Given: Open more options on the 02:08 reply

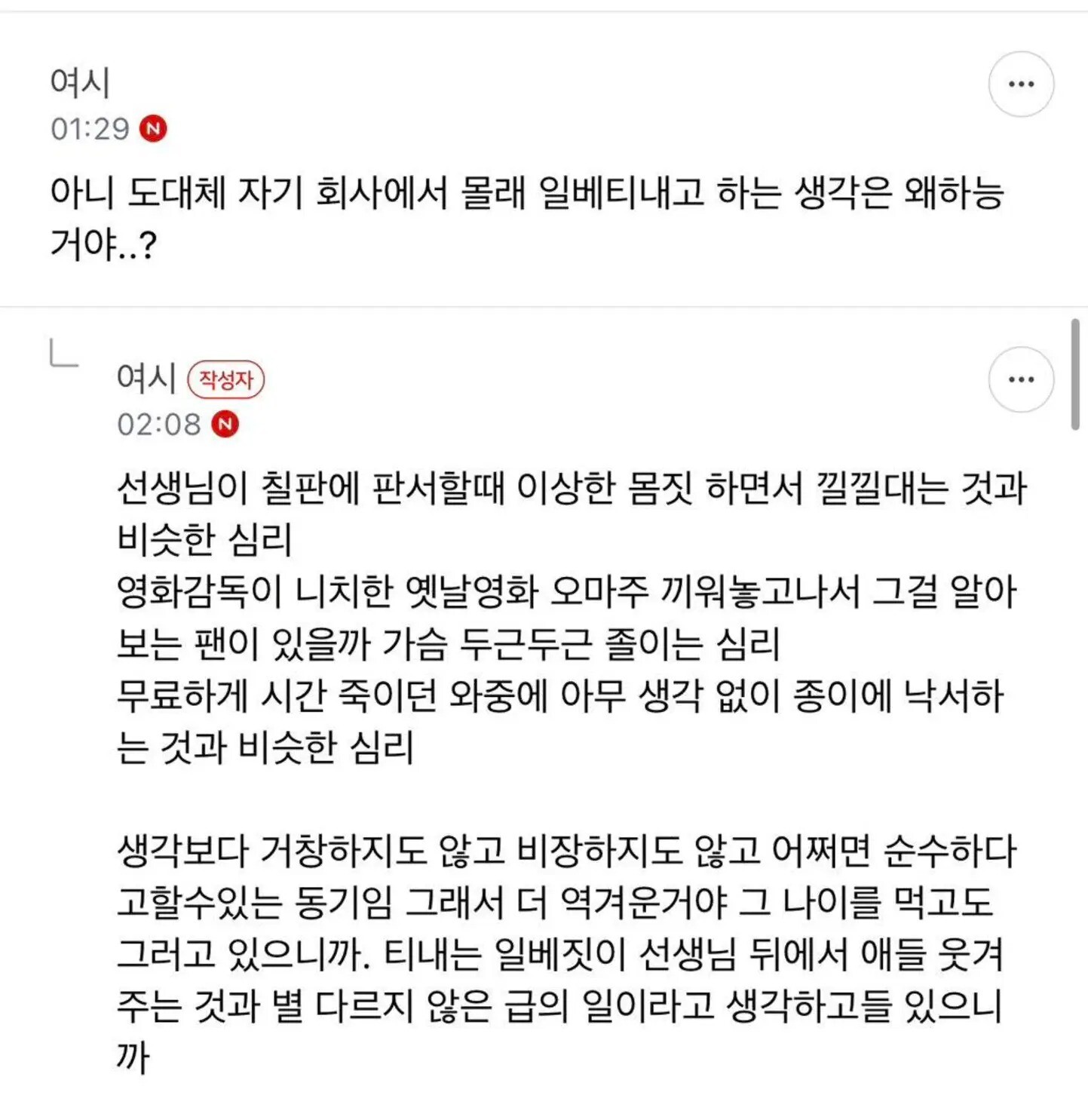Looking at the screenshot, I should (x=1021, y=379).
